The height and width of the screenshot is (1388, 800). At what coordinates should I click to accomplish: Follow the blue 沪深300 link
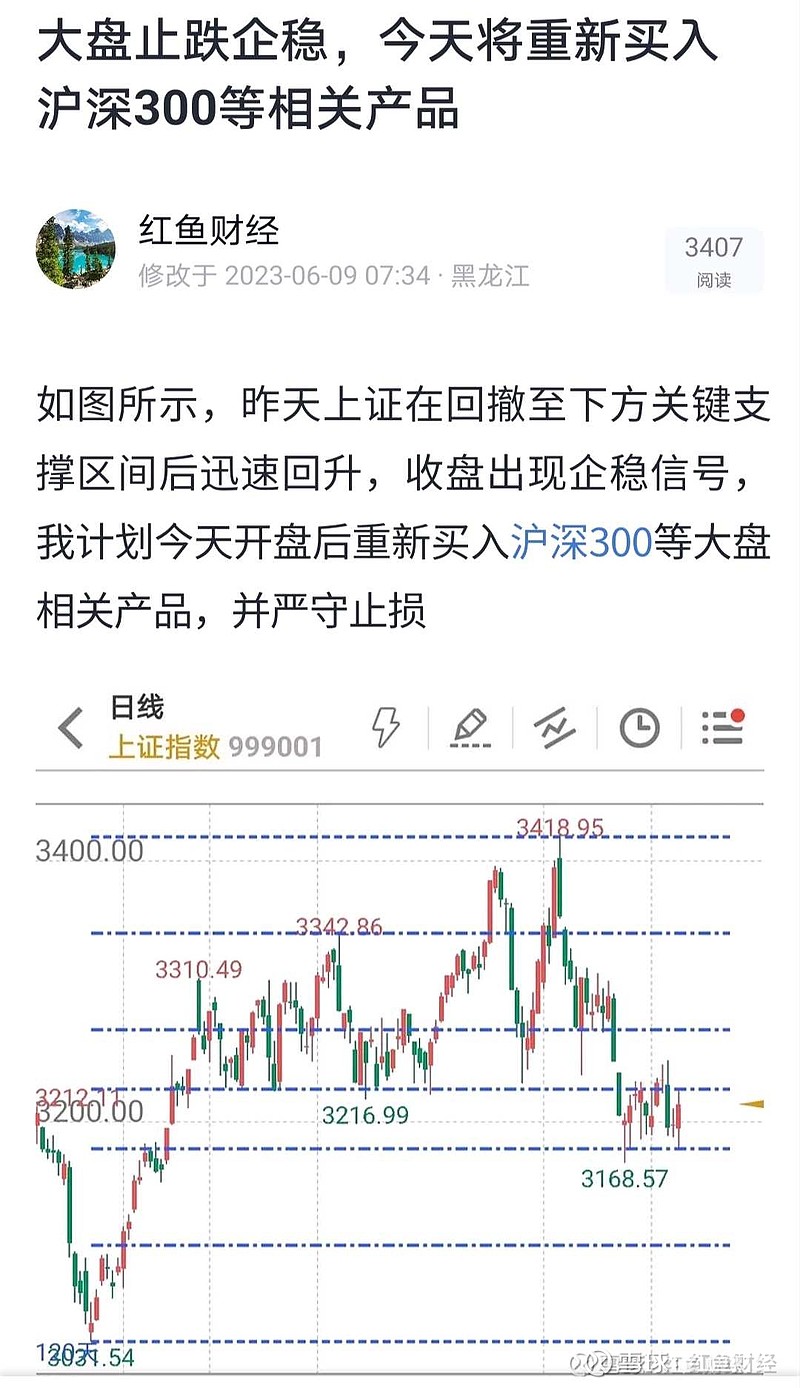pos(581,543)
